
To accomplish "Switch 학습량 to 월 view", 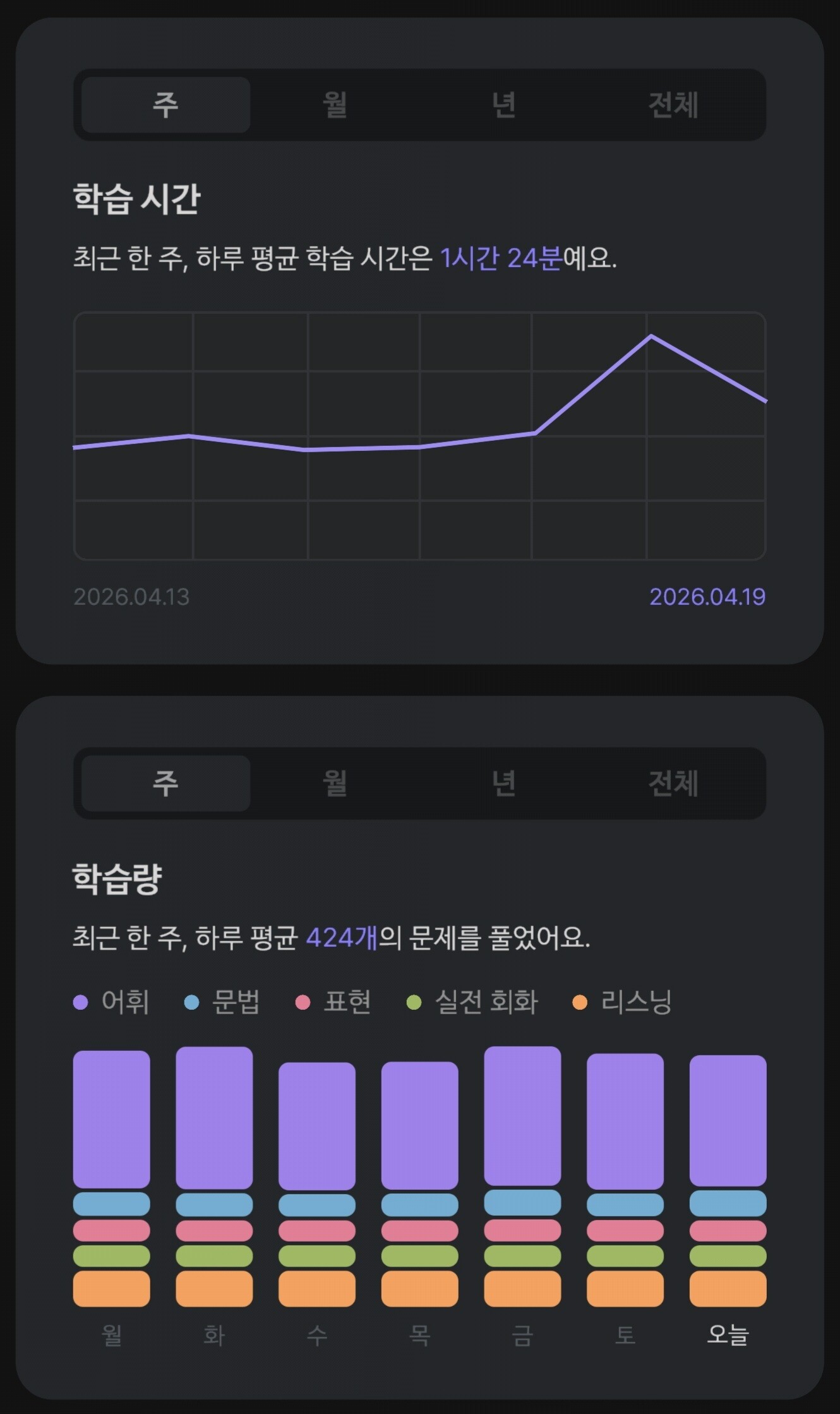I will click(x=335, y=783).
